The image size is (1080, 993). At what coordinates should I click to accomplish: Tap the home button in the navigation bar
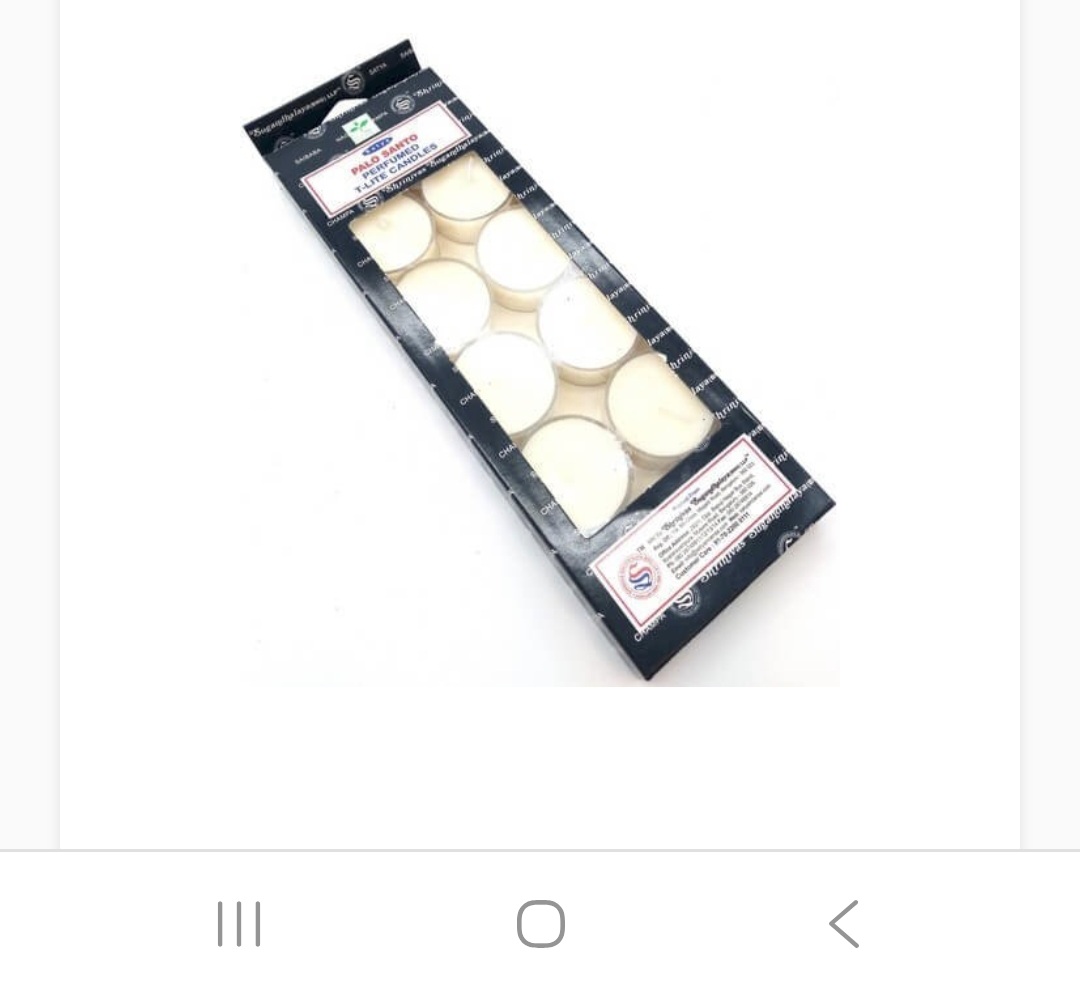coord(540,923)
